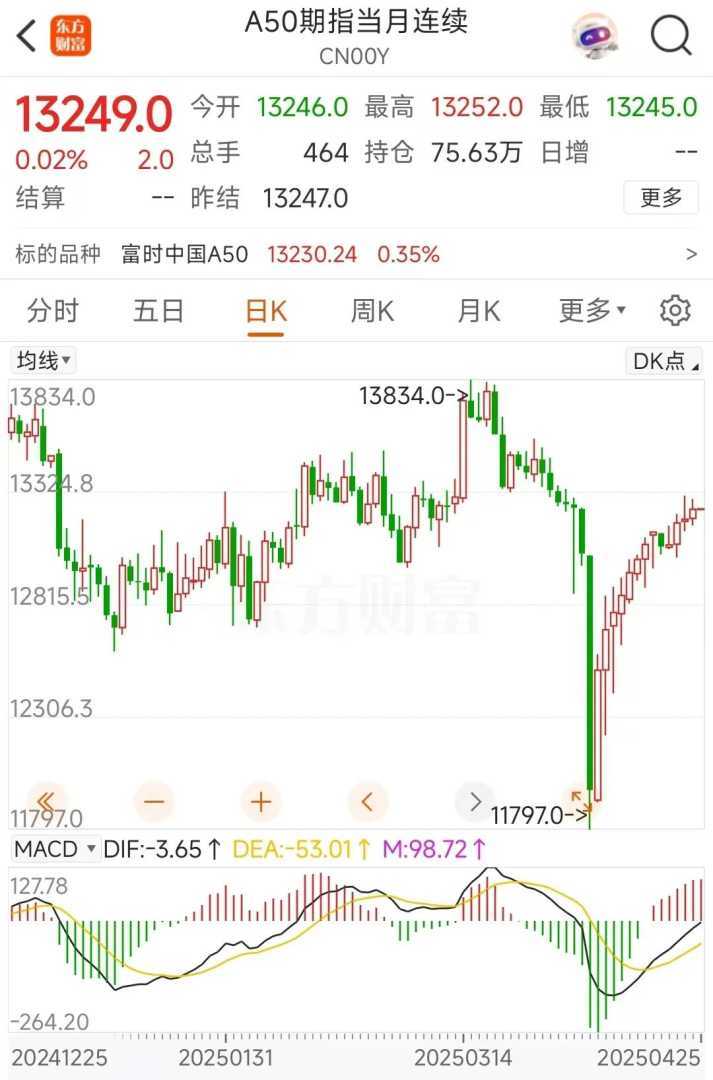713x1080 pixels.
Task: Open the 均线 indicator dropdown
Action: [44, 360]
